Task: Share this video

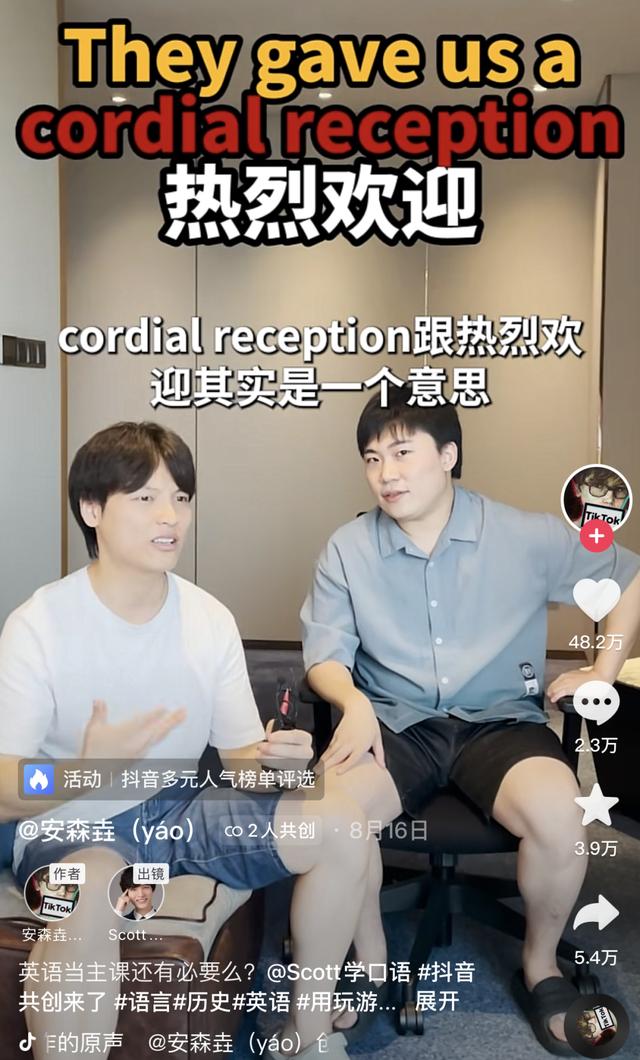Action: [596, 913]
